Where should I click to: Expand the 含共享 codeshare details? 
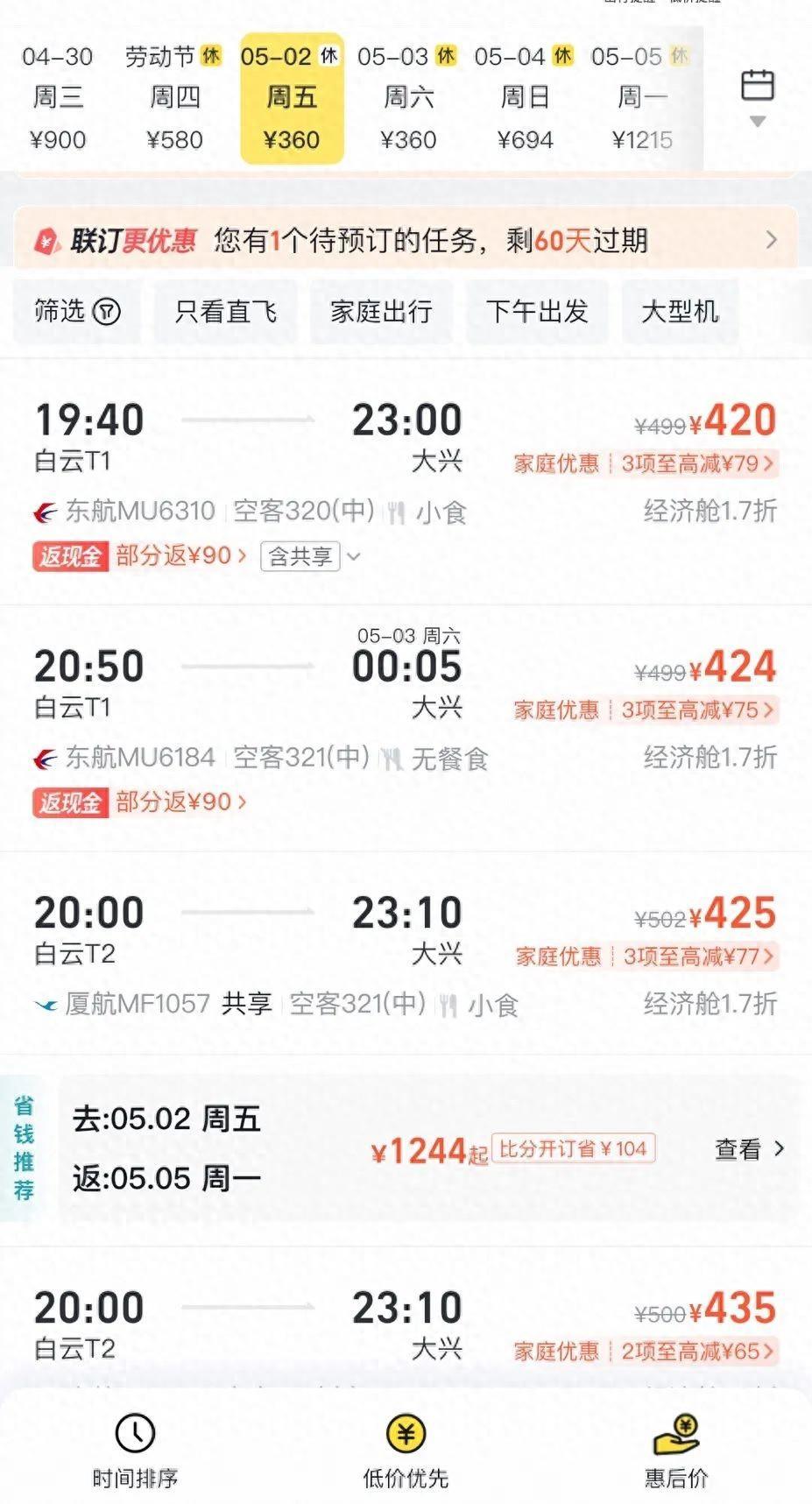coord(311,556)
